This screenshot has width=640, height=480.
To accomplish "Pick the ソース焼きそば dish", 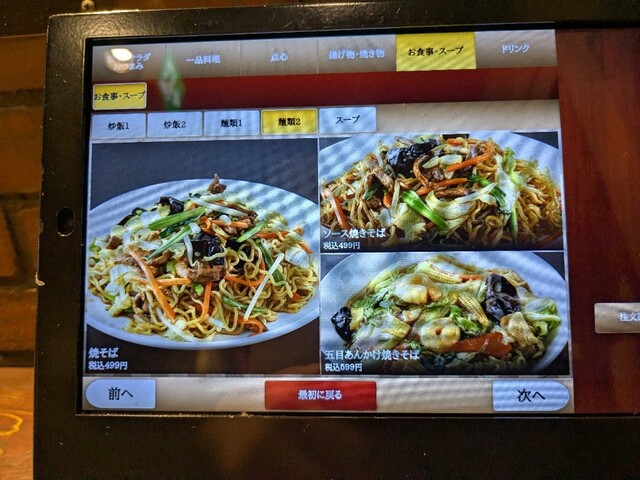I will tap(440, 192).
